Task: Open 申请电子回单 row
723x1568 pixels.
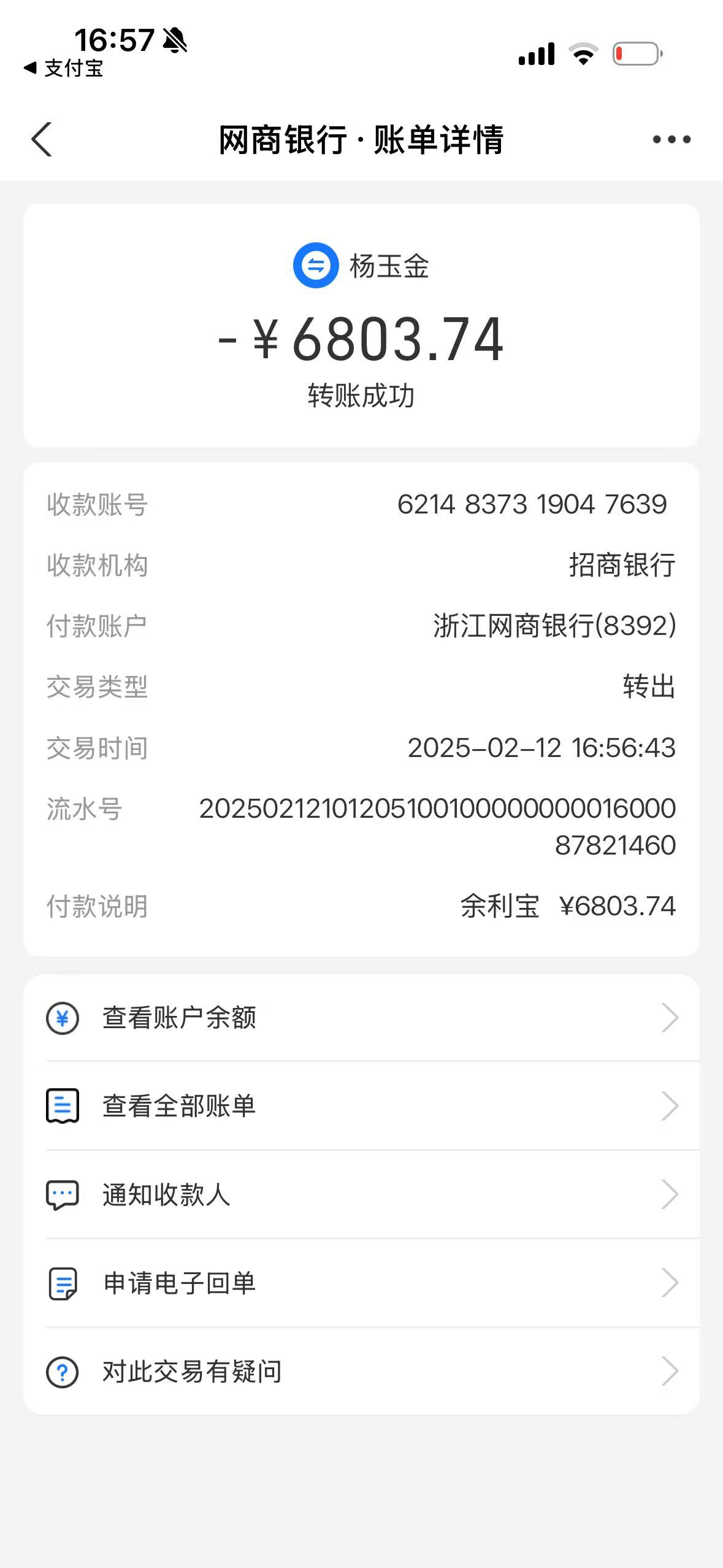Action: [x=361, y=1283]
